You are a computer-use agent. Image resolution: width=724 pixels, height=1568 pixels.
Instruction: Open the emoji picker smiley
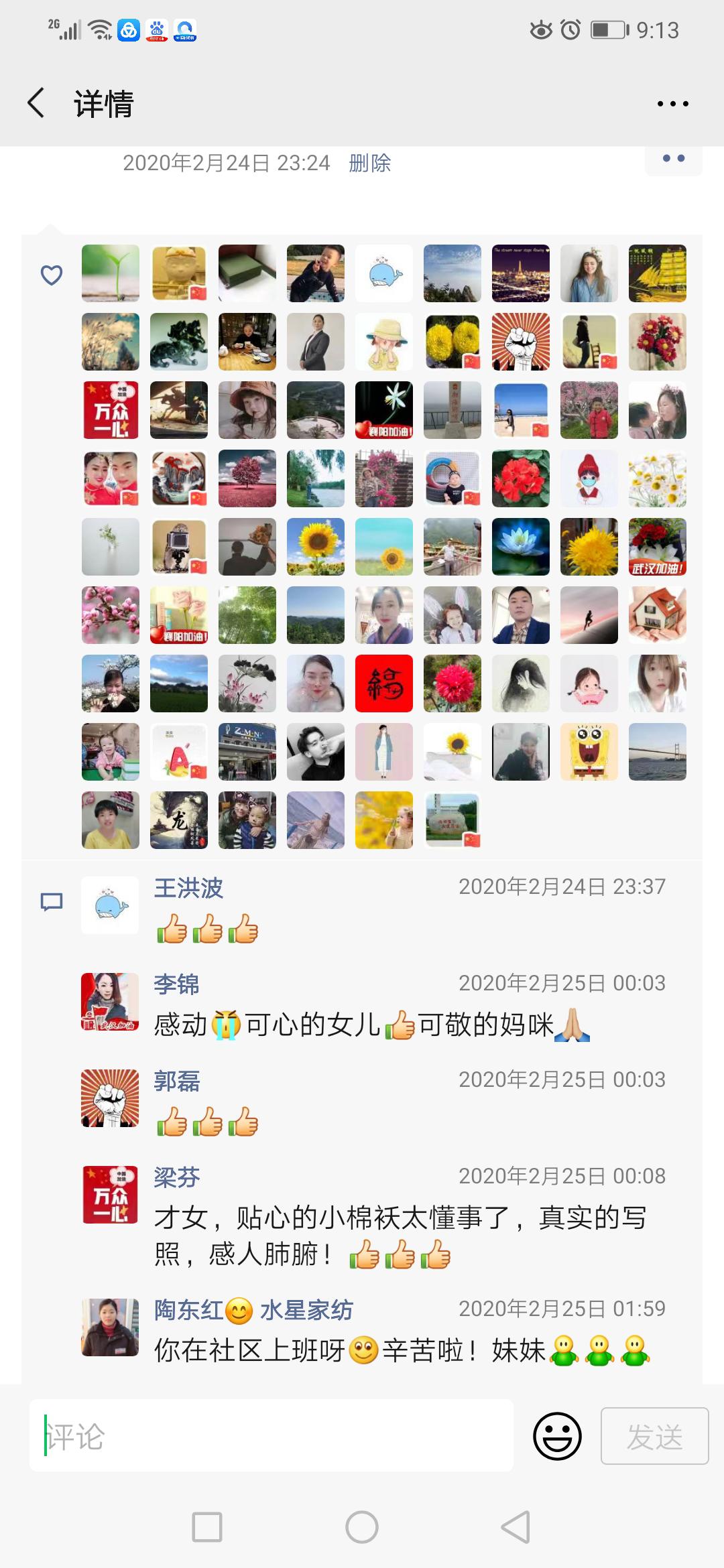tap(556, 1436)
